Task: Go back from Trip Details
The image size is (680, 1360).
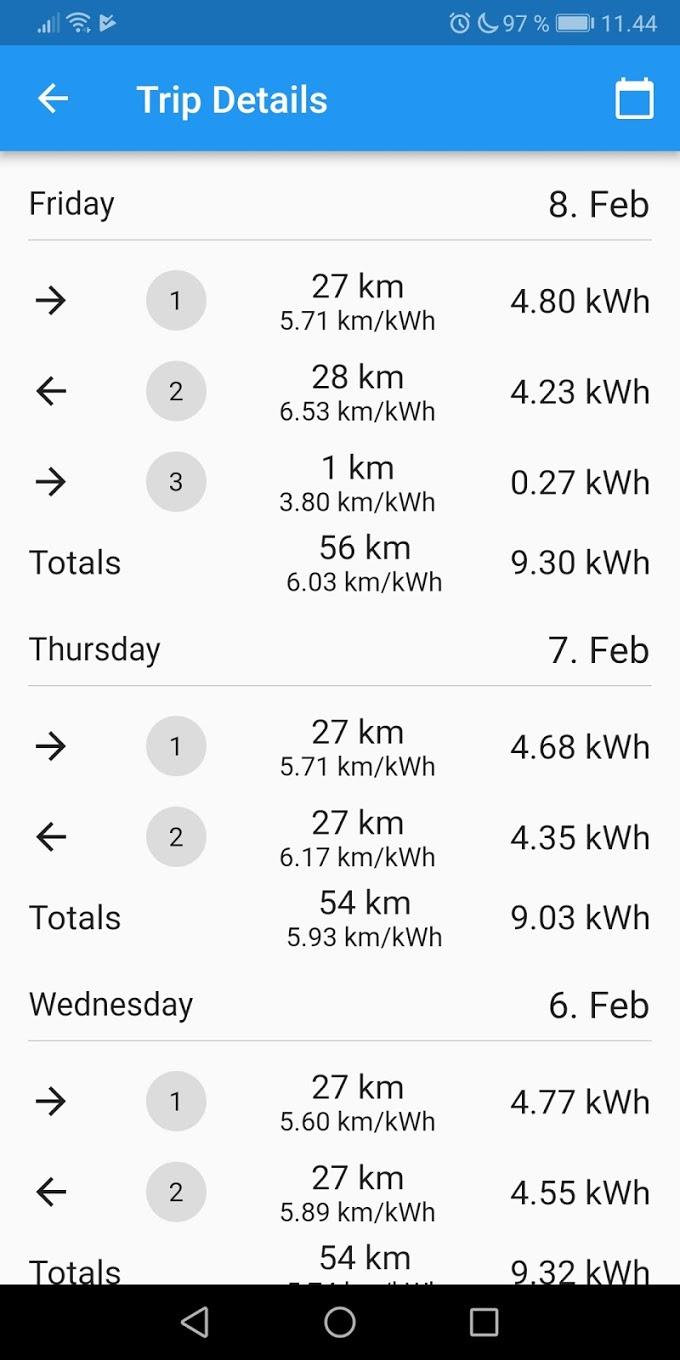Action: [53, 99]
